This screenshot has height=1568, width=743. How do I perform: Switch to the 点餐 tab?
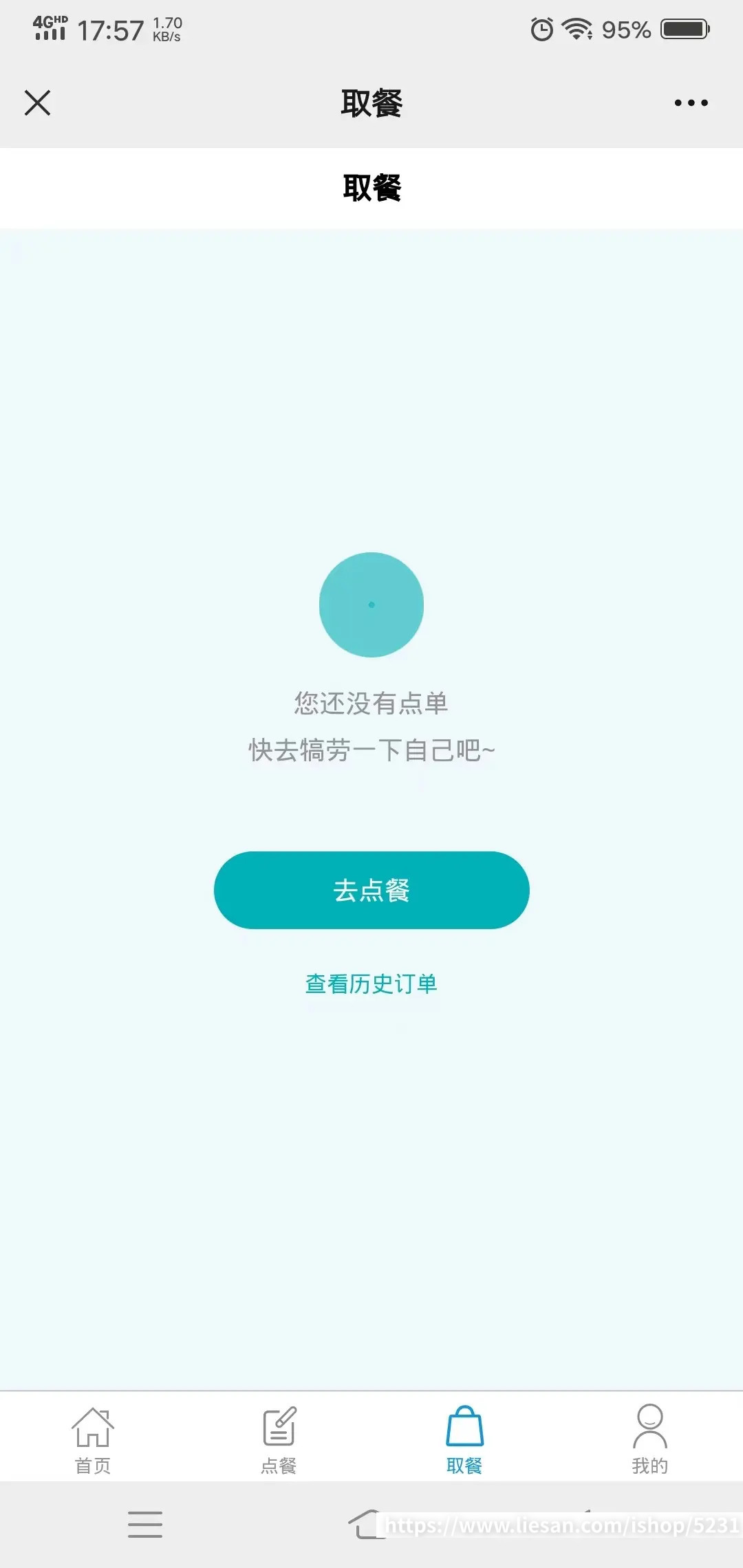pos(279,1439)
